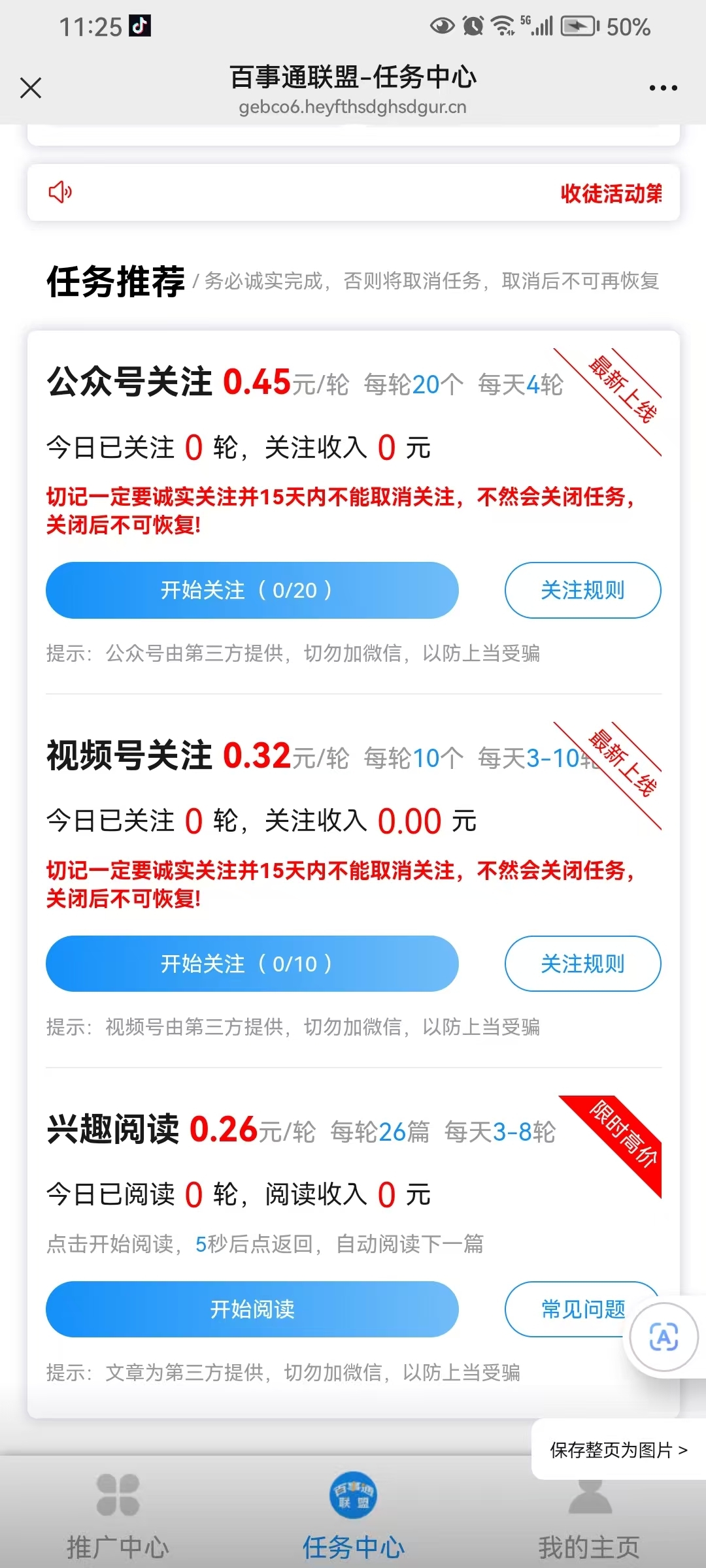Viewport: 706px width, 1568px height.
Task: Start the 公众号关注 task (0/20)
Action: tap(252, 590)
